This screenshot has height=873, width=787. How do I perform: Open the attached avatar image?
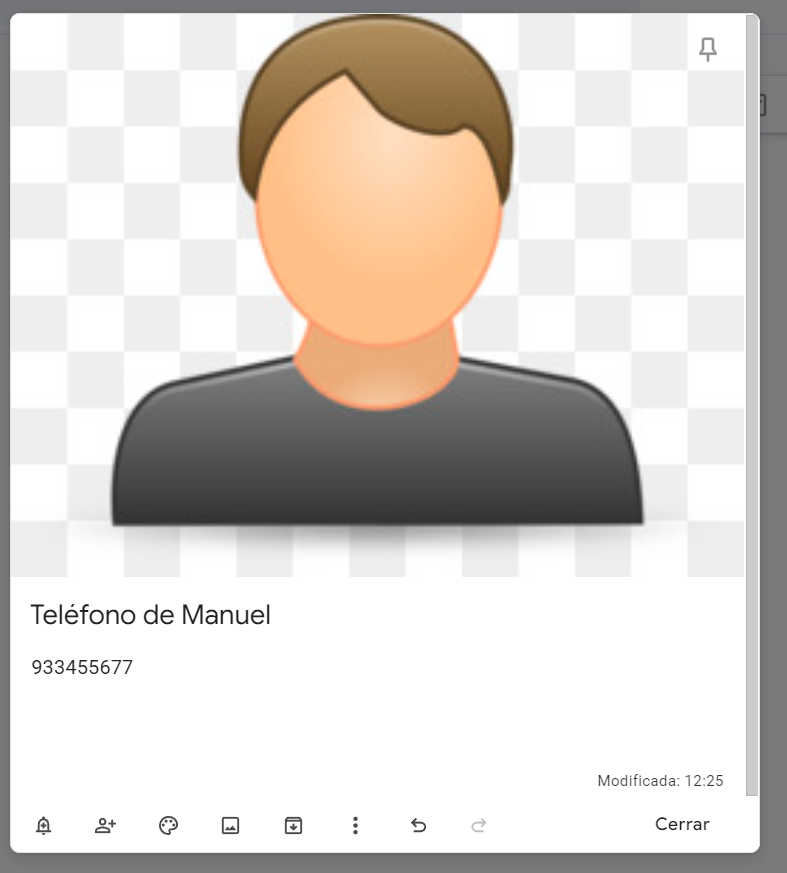pos(378,295)
